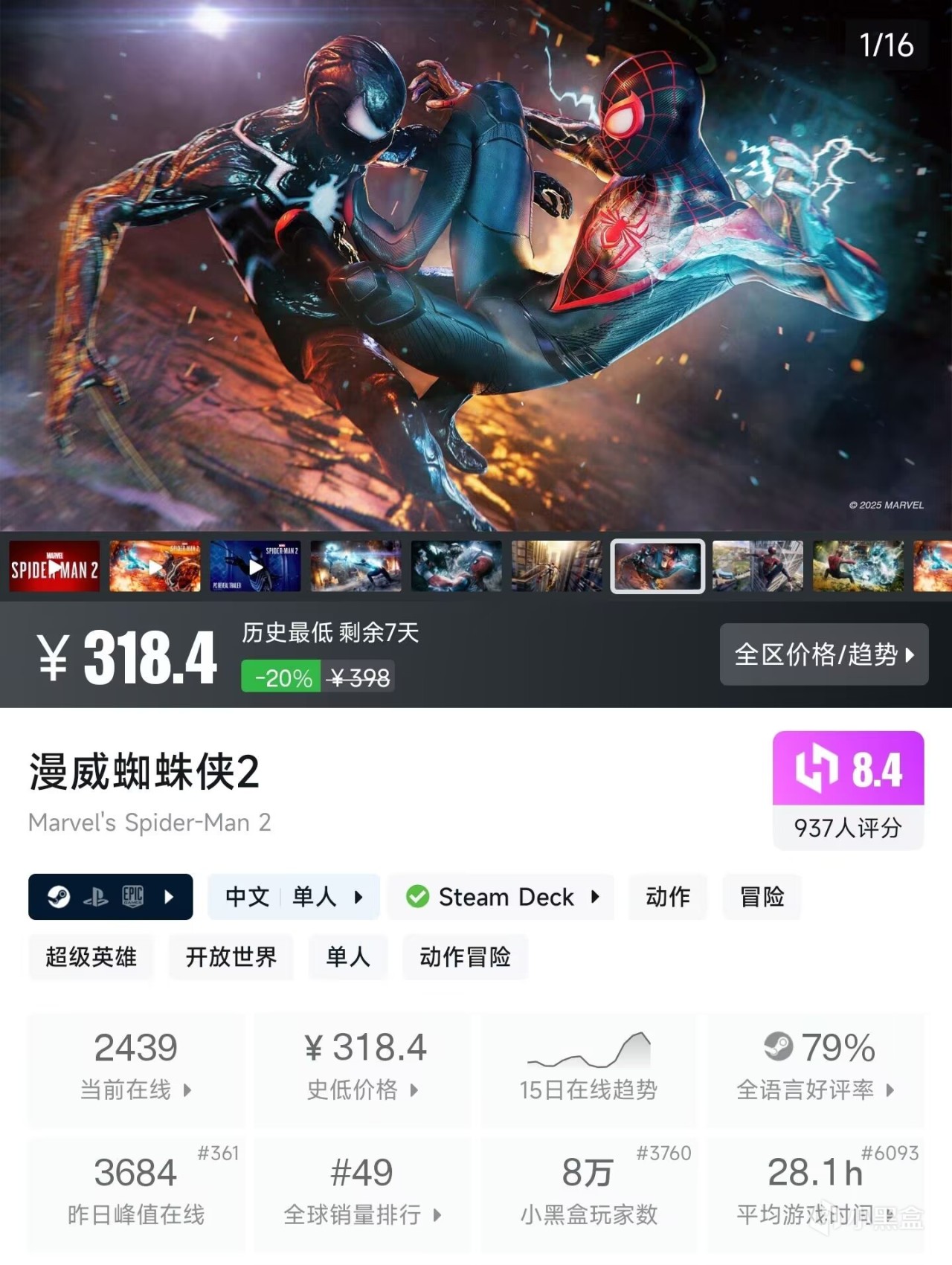The width and height of the screenshot is (952, 1265).
Task: Select the 单人 tag beside 开放世界
Action: [347, 956]
